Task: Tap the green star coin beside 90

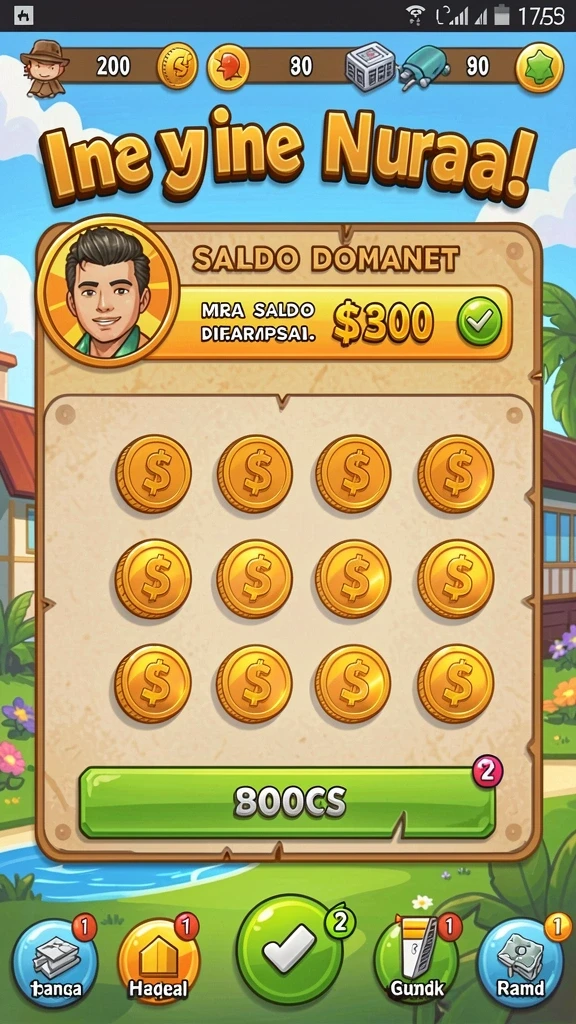Action: (x=539, y=67)
